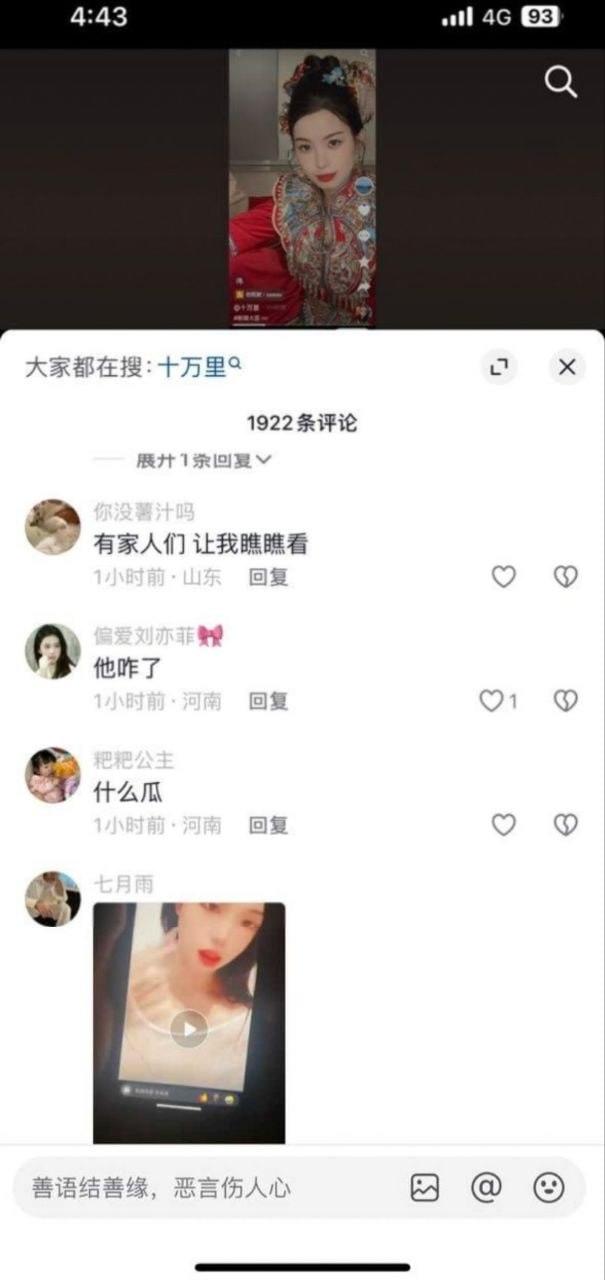This screenshot has width=605, height=1280.
Task: Open the search magnifier icon
Action: click(561, 82)
